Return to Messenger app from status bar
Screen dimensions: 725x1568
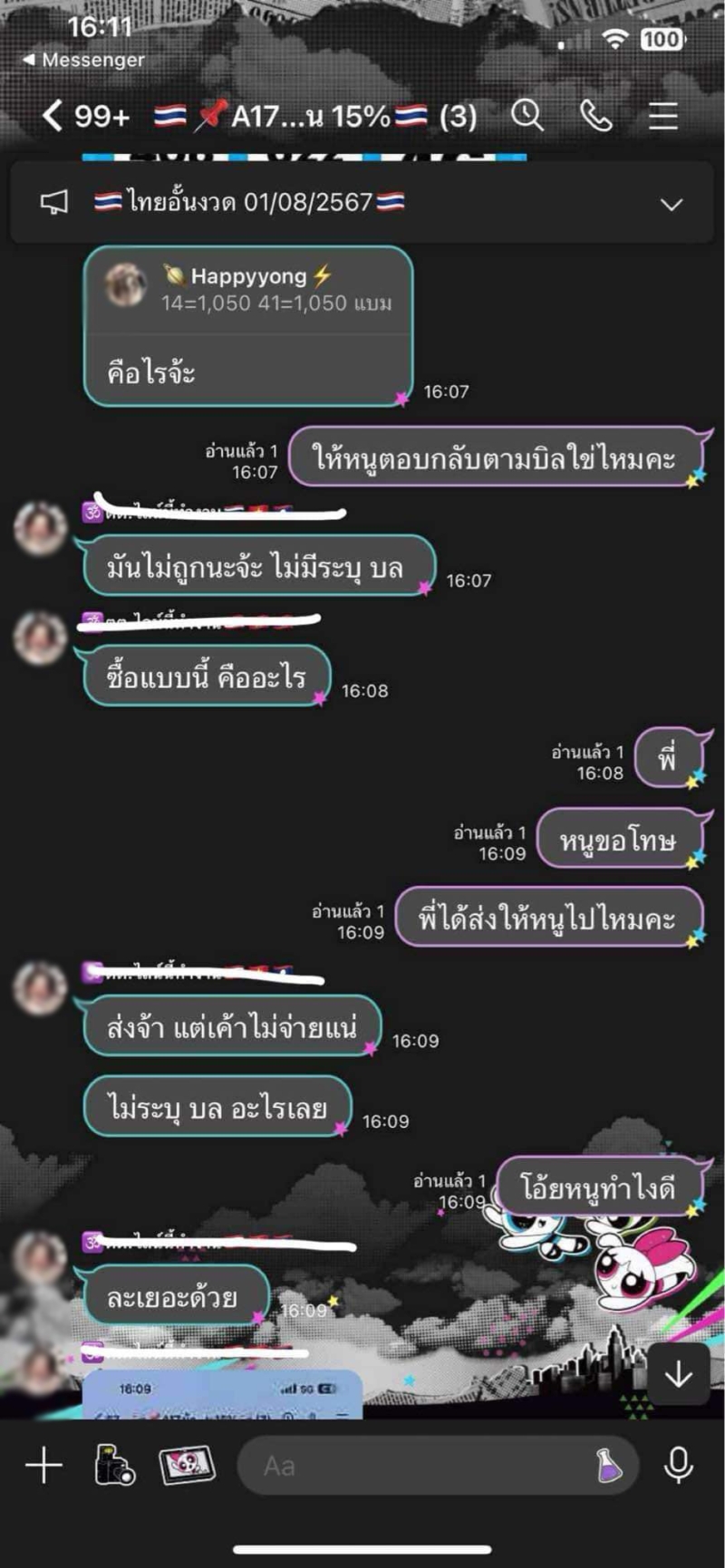(83, 60)
